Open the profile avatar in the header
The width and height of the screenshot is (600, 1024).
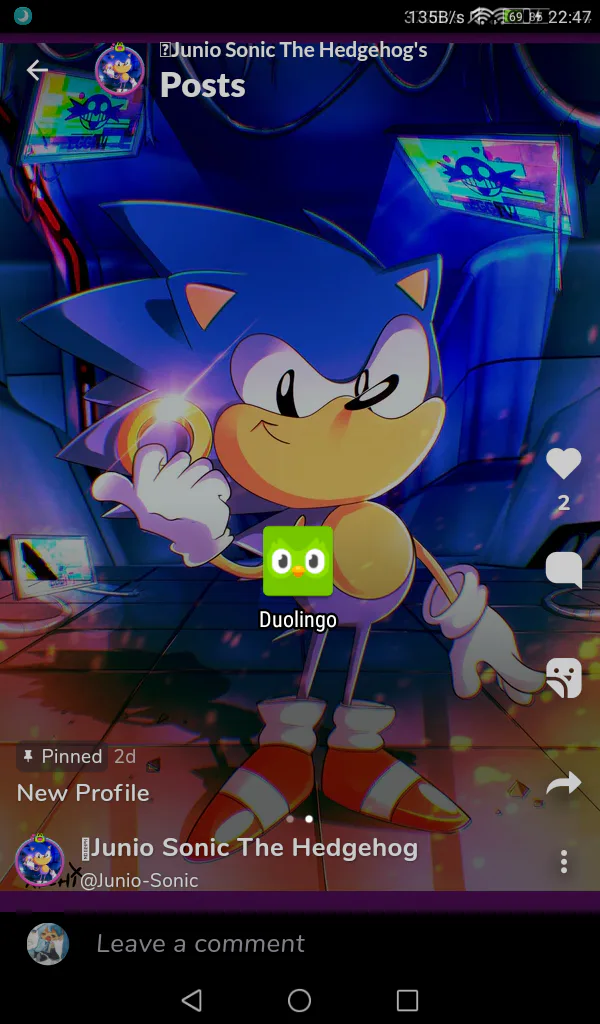[120, 70]
